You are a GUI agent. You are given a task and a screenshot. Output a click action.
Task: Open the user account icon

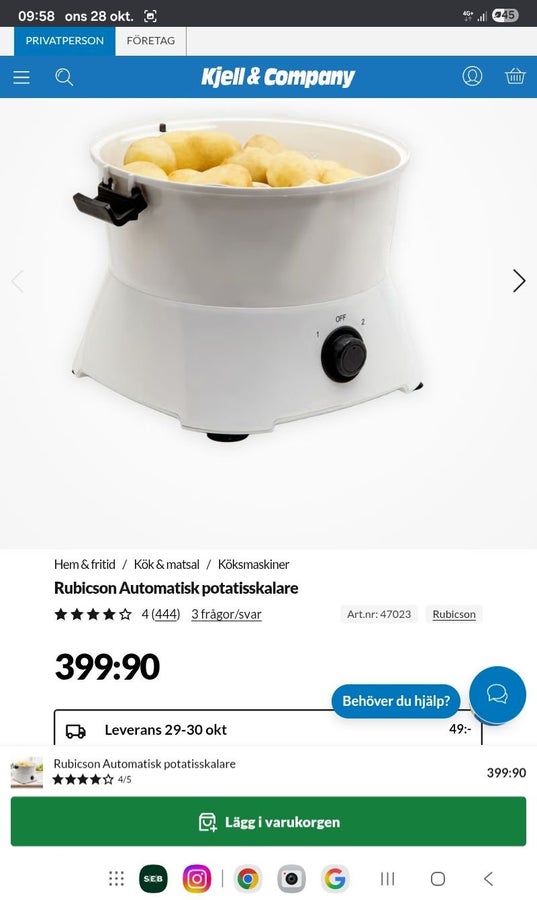pyautogui.click(x=472, y=76)
